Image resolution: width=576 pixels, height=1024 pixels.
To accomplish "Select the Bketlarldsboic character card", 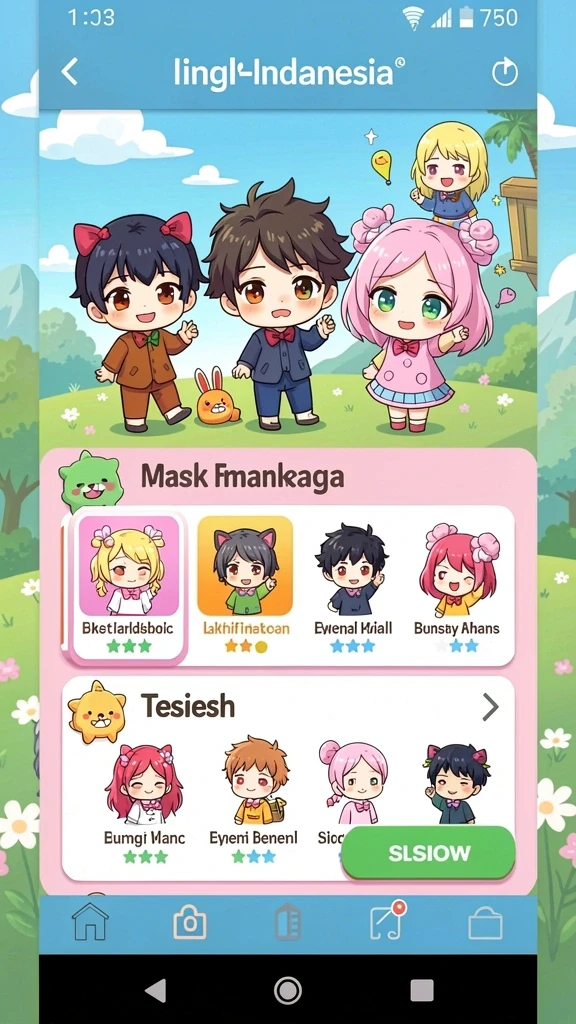I will tap(128, 584).
